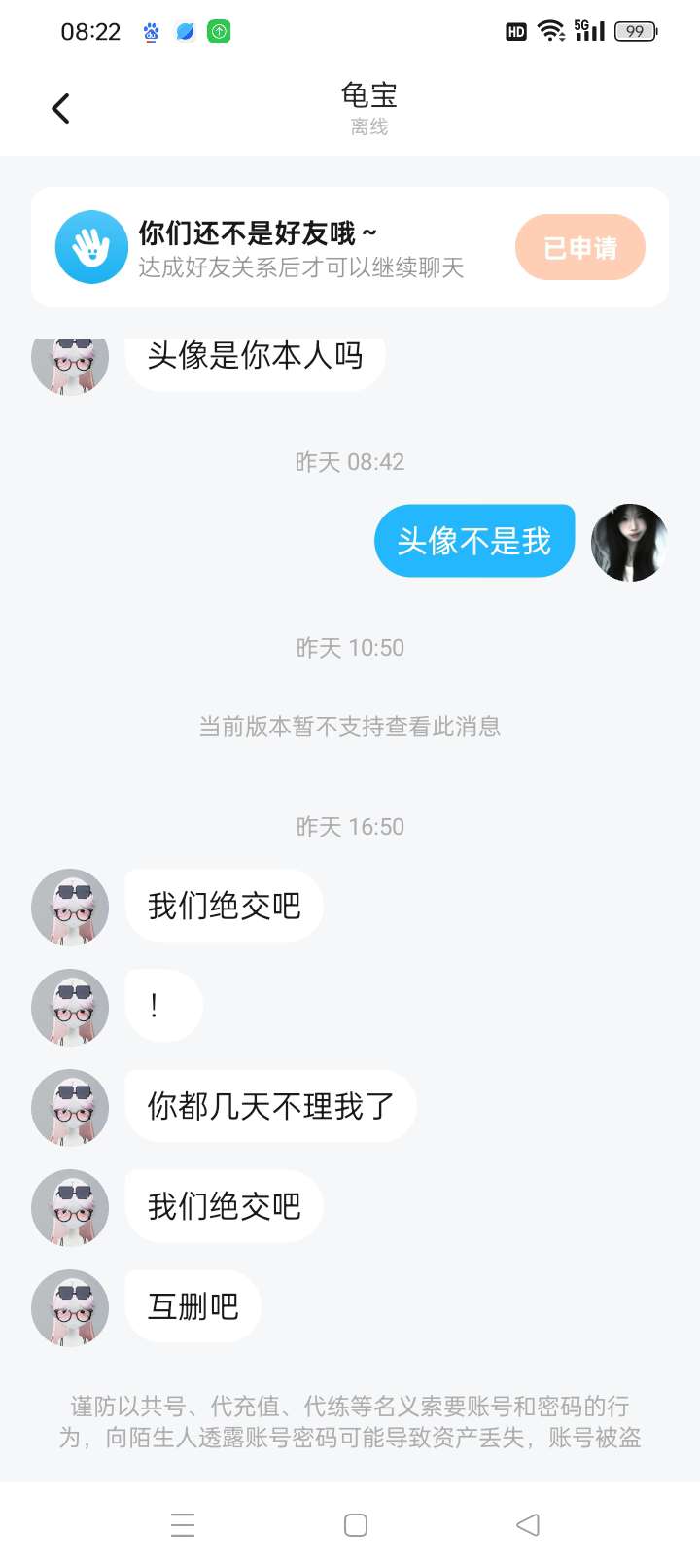
Task: Open my own avatar beside 头像不是我
Action: pyautogui.click(x=629, y=542)
